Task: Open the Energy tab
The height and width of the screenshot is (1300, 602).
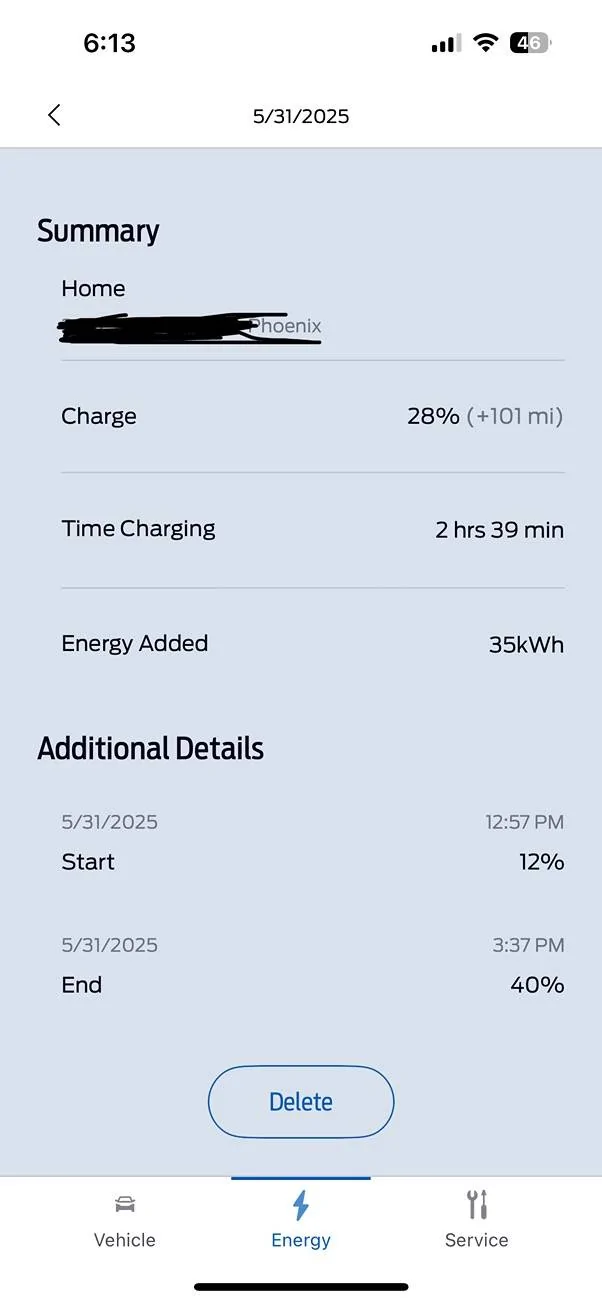Action: [x=301, y=1220]
